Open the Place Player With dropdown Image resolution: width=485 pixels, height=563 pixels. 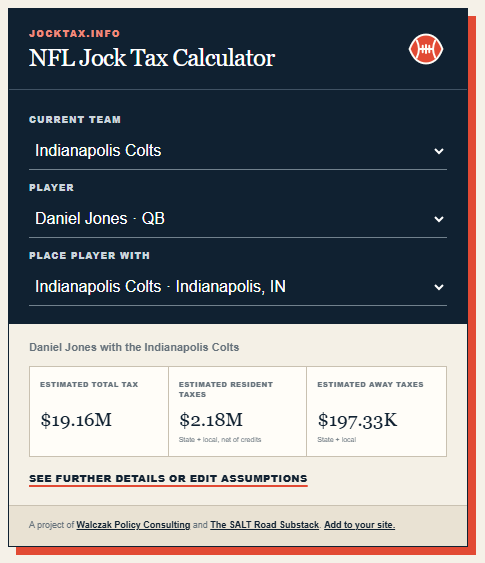[x=238, y=287]
